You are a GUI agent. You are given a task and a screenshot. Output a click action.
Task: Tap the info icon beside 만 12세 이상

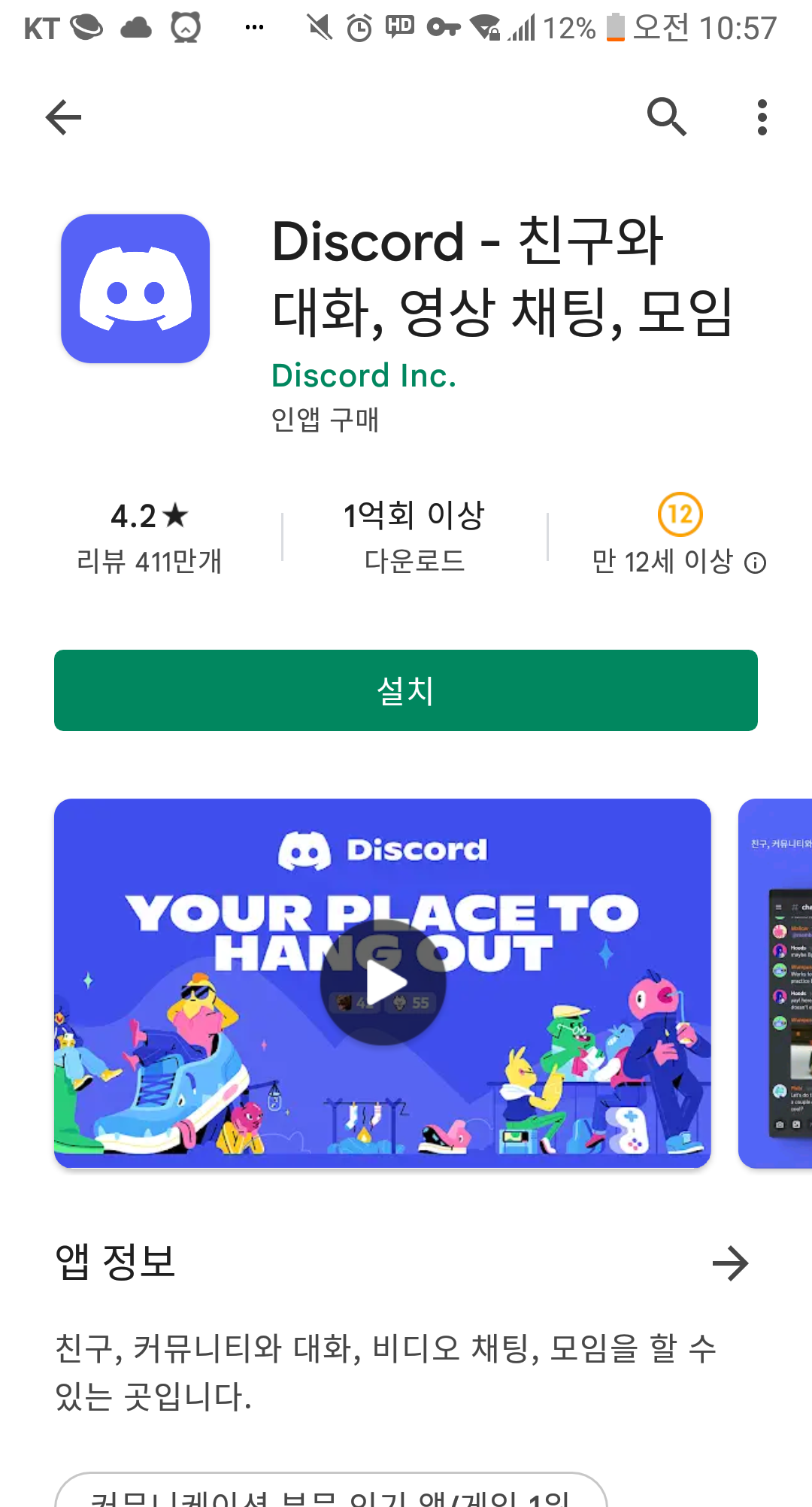click(756, 562)
